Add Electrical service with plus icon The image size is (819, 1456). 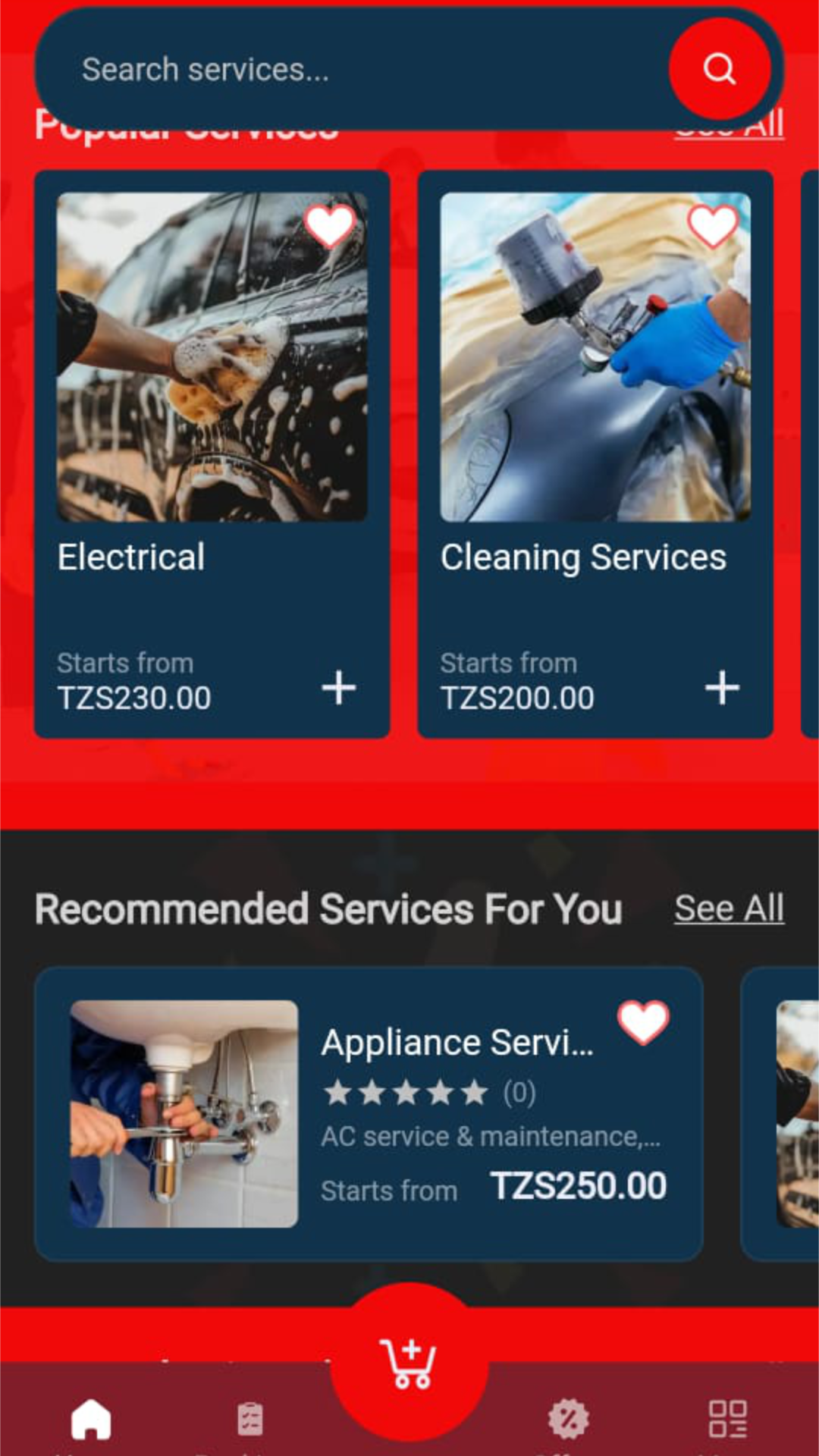pos(339,688)
